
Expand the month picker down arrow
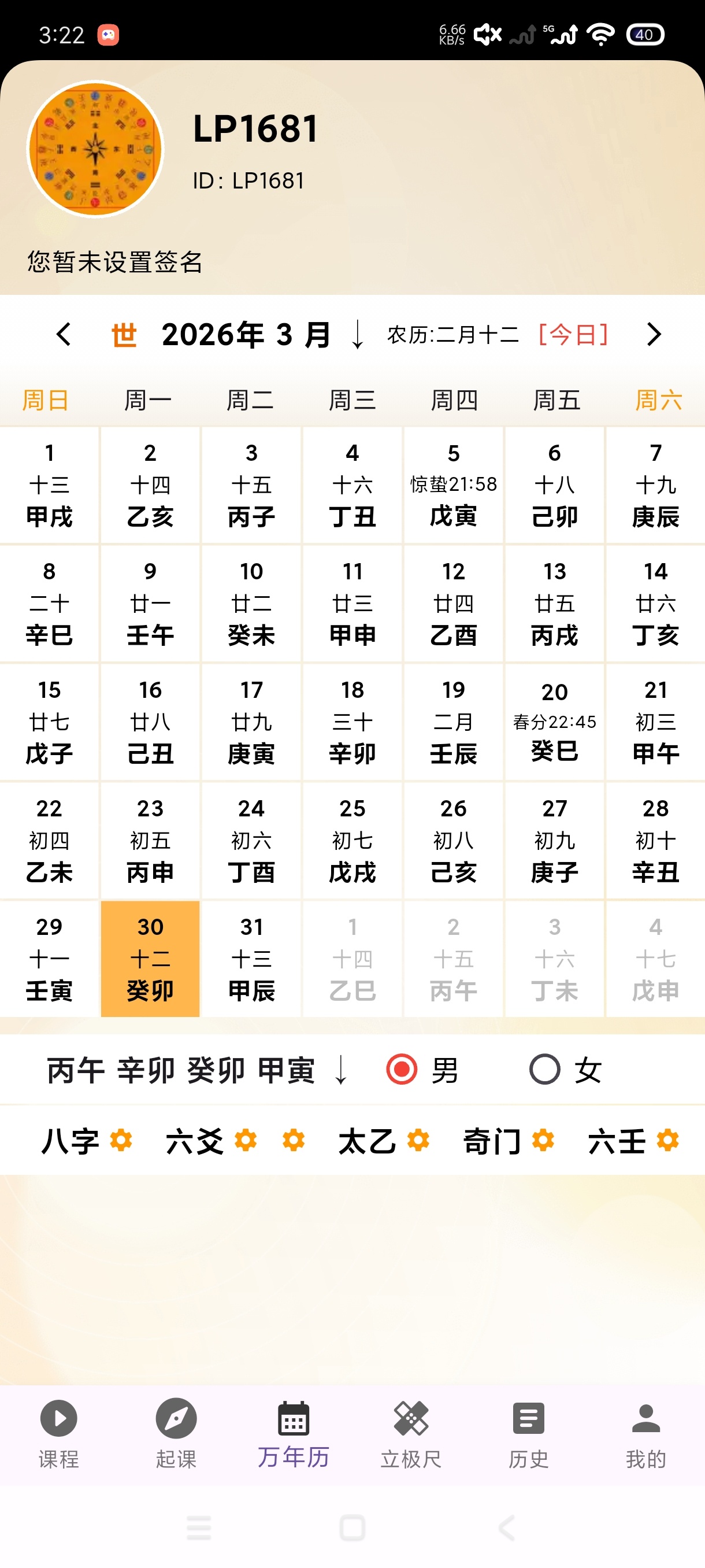(x=355, y=334)
